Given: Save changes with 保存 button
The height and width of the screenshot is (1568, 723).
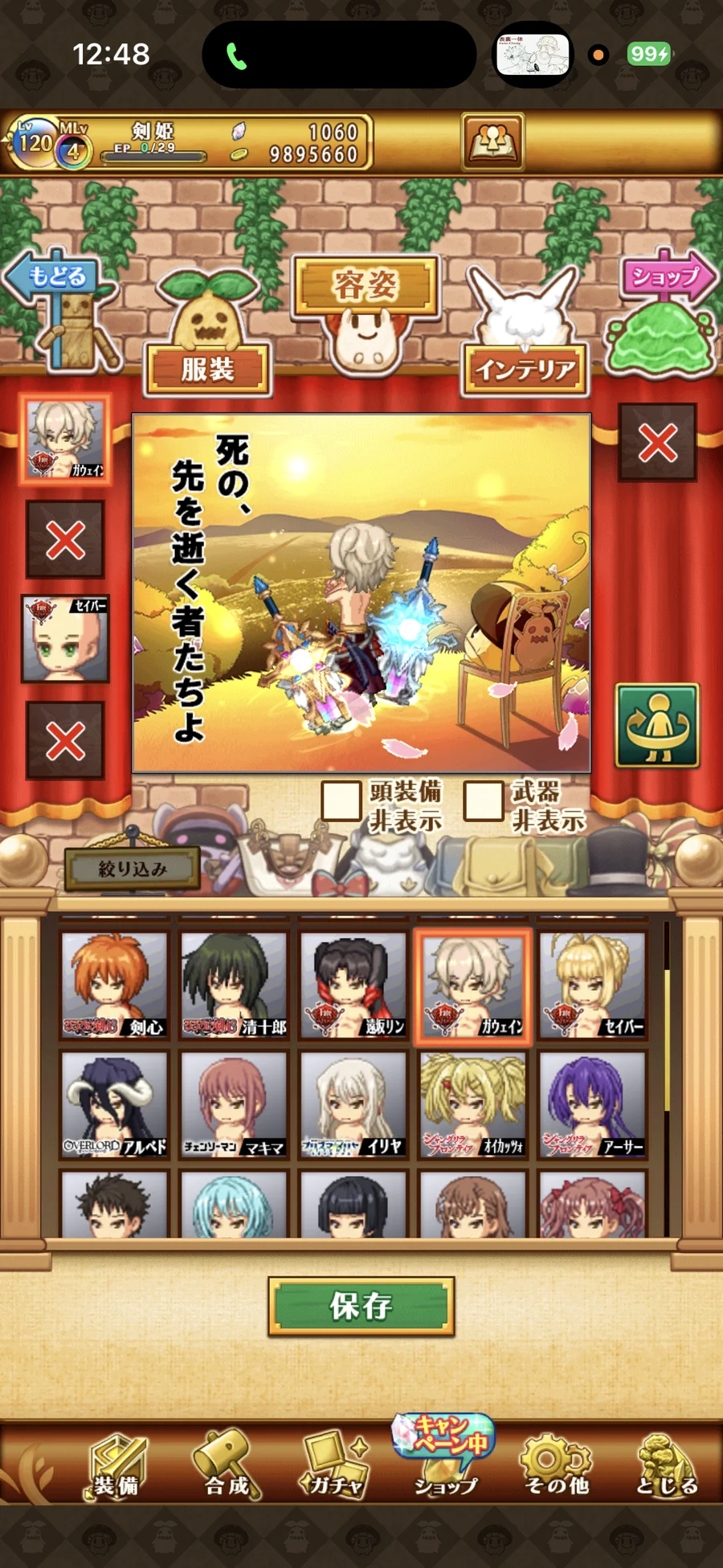Looking at the screenshot, I should [x=361, y=1306].
